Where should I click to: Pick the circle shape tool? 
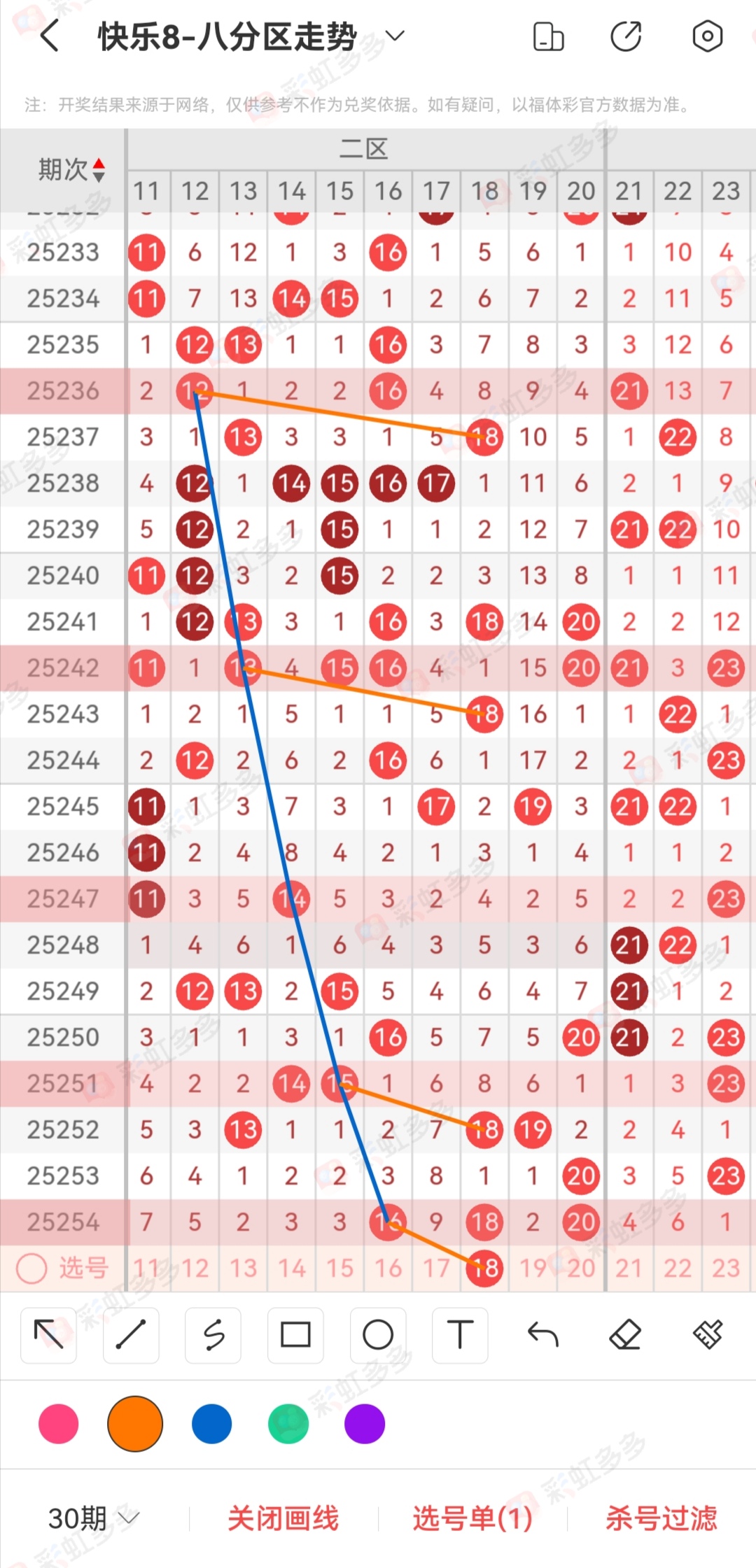378,1334
